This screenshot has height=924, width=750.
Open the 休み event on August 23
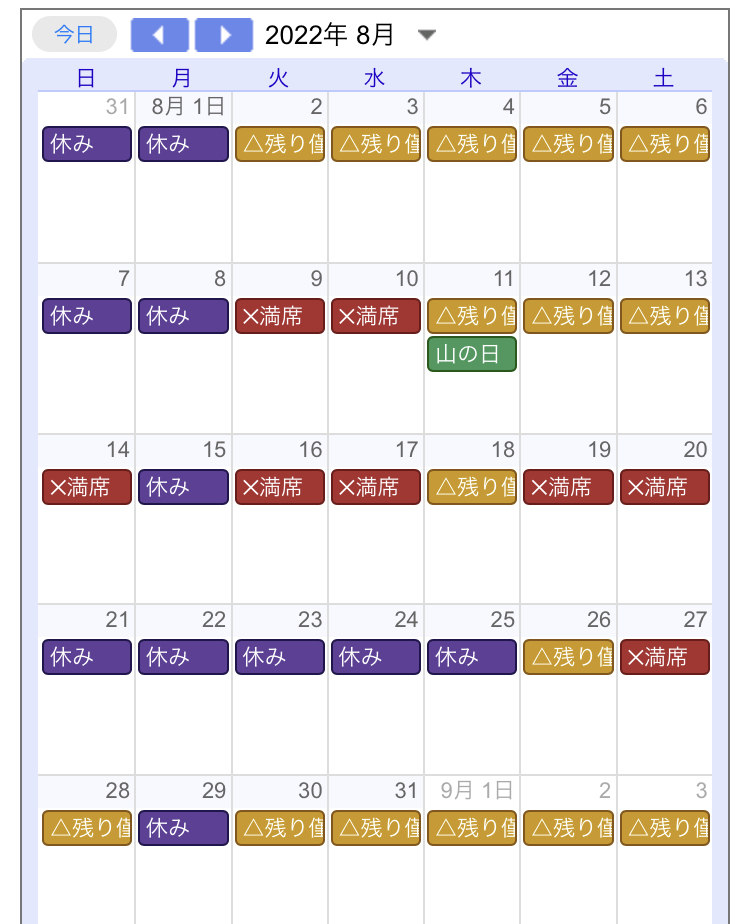pos(280,657)
